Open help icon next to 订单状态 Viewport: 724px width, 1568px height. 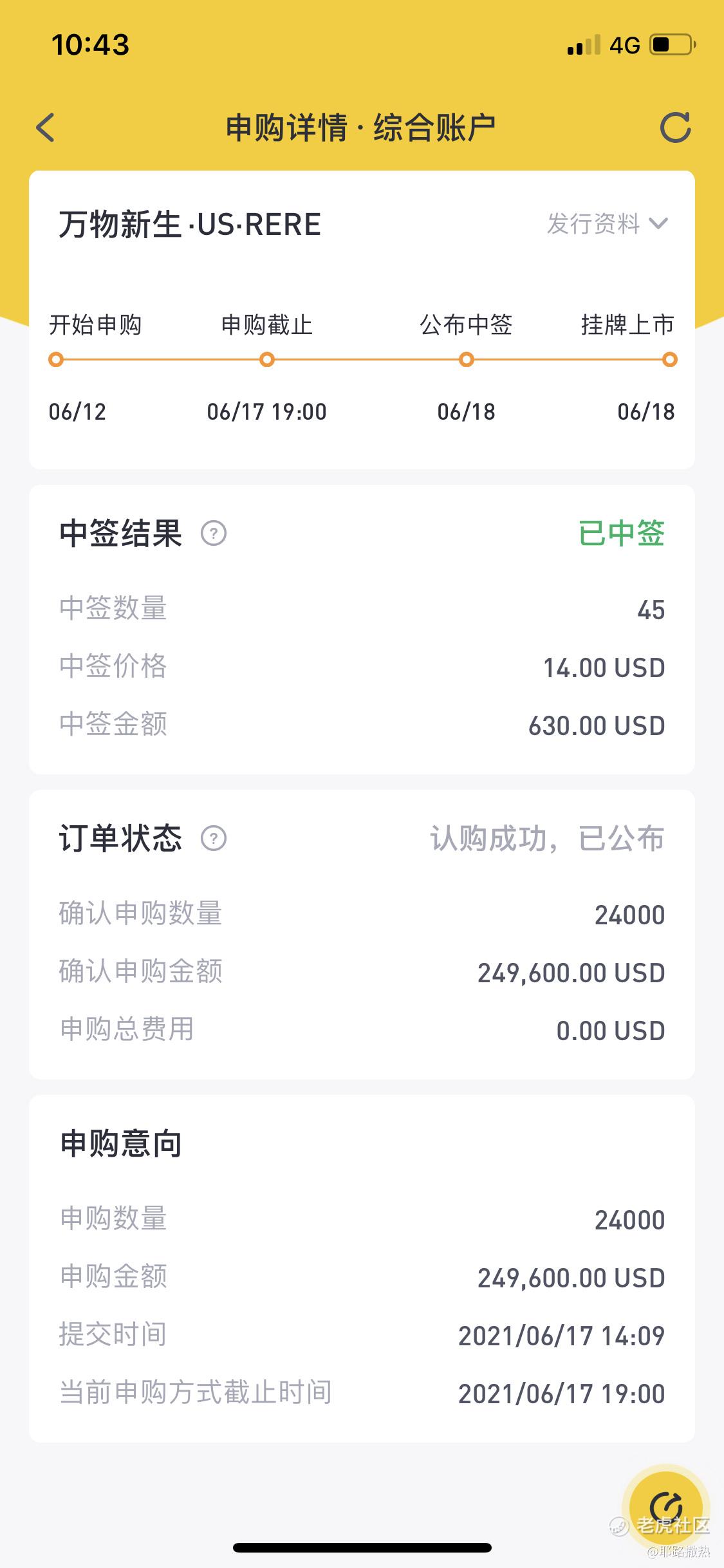(x=214, y=838)
